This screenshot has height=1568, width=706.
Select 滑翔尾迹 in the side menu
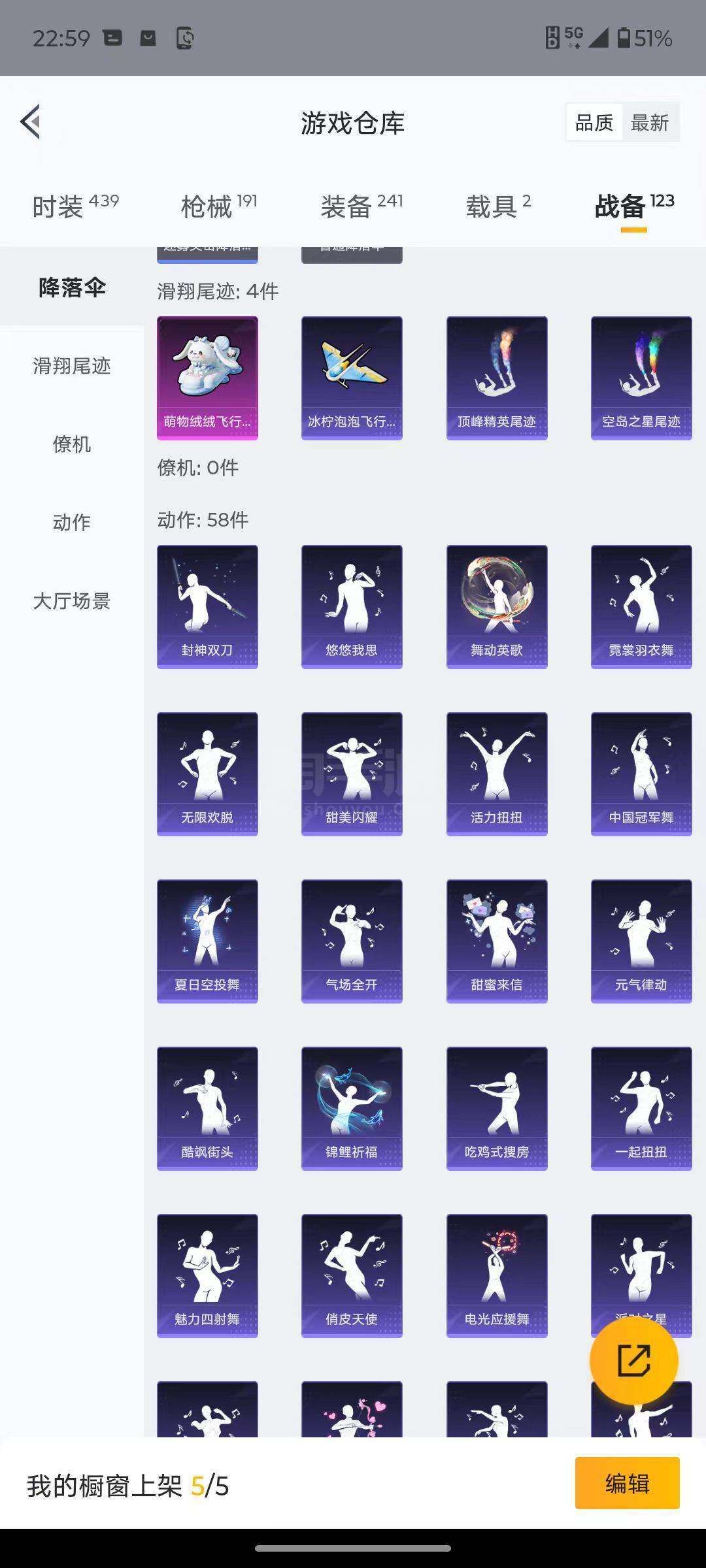tap(72, 366)
